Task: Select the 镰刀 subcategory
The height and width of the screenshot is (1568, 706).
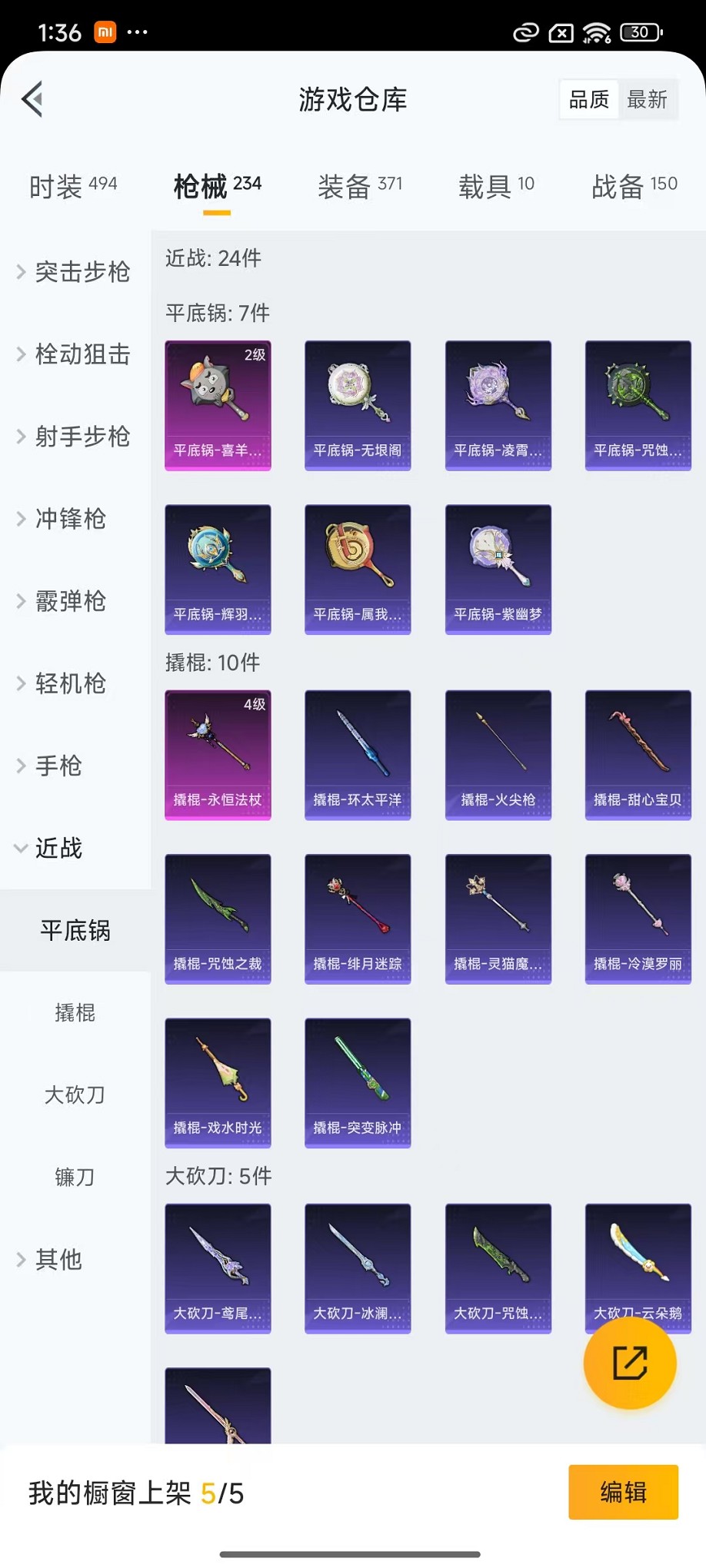Action: [x=75, y=1177]
